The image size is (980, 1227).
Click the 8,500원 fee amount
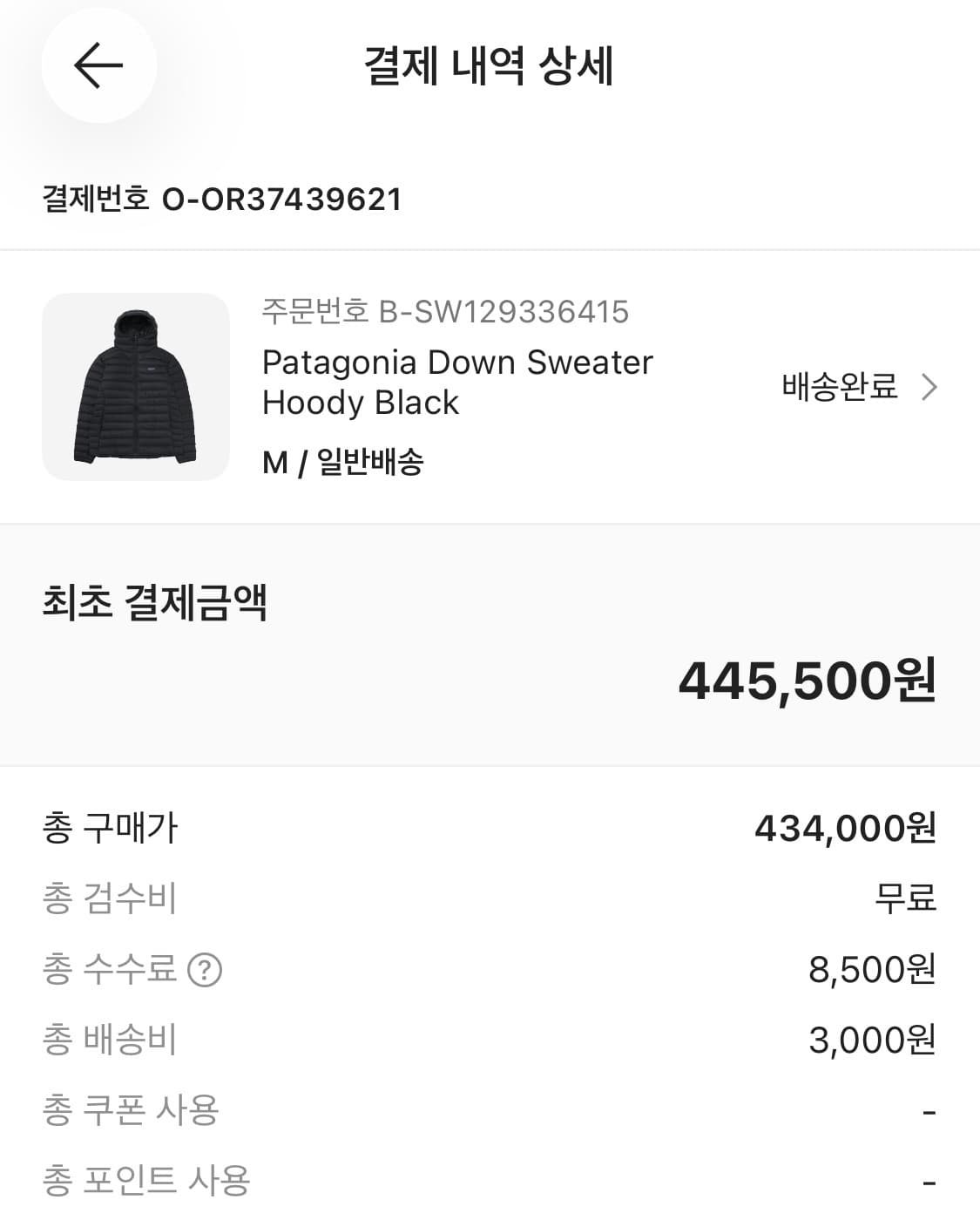[x=871, y=970]
